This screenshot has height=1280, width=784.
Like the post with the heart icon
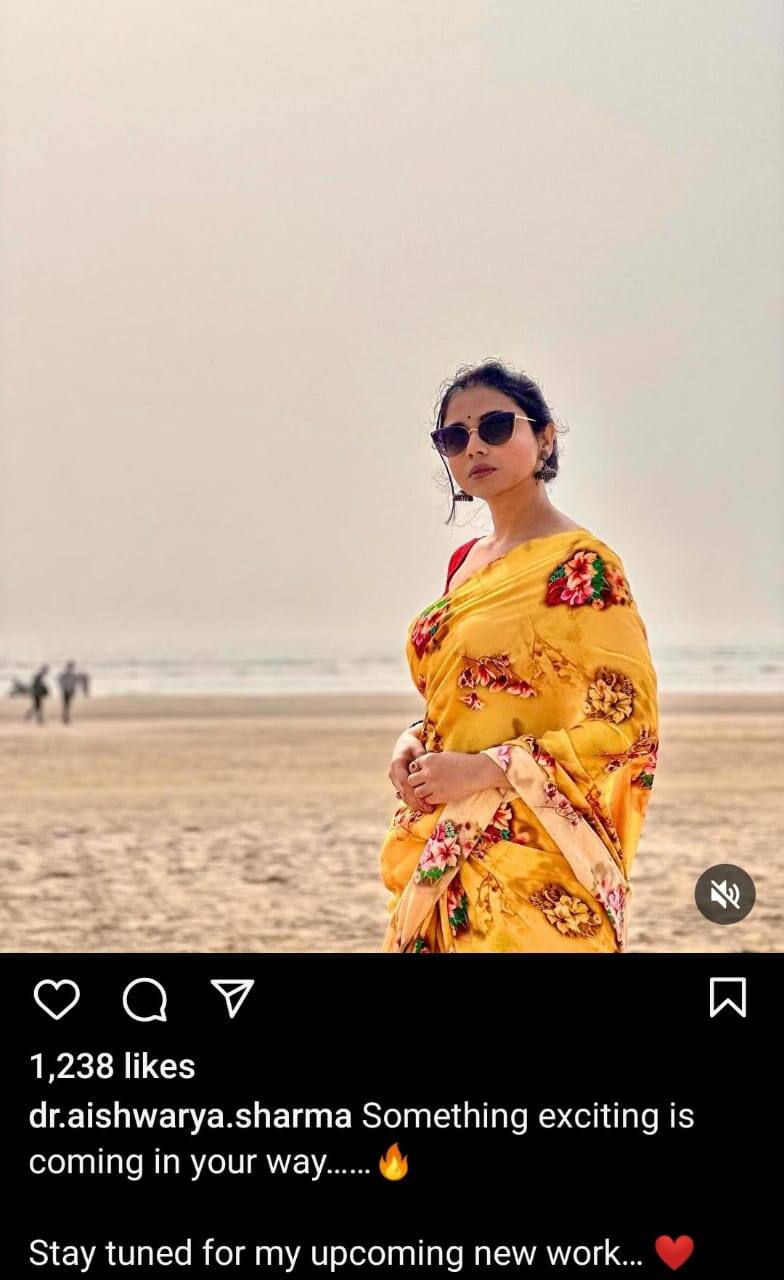[55, 998]
